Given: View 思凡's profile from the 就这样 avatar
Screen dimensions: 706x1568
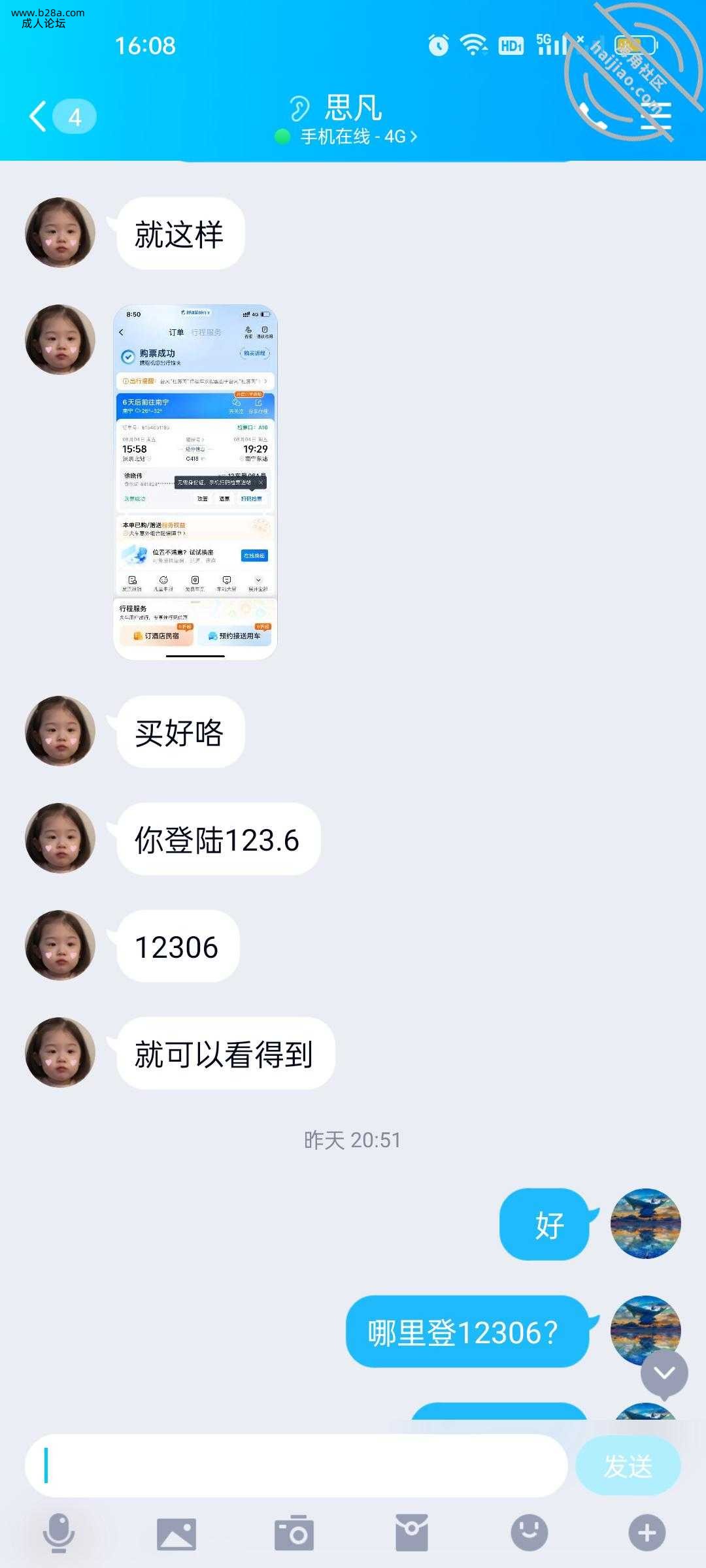Looking at the screenshot, I should pyautogui.click(x=60, y=233).
